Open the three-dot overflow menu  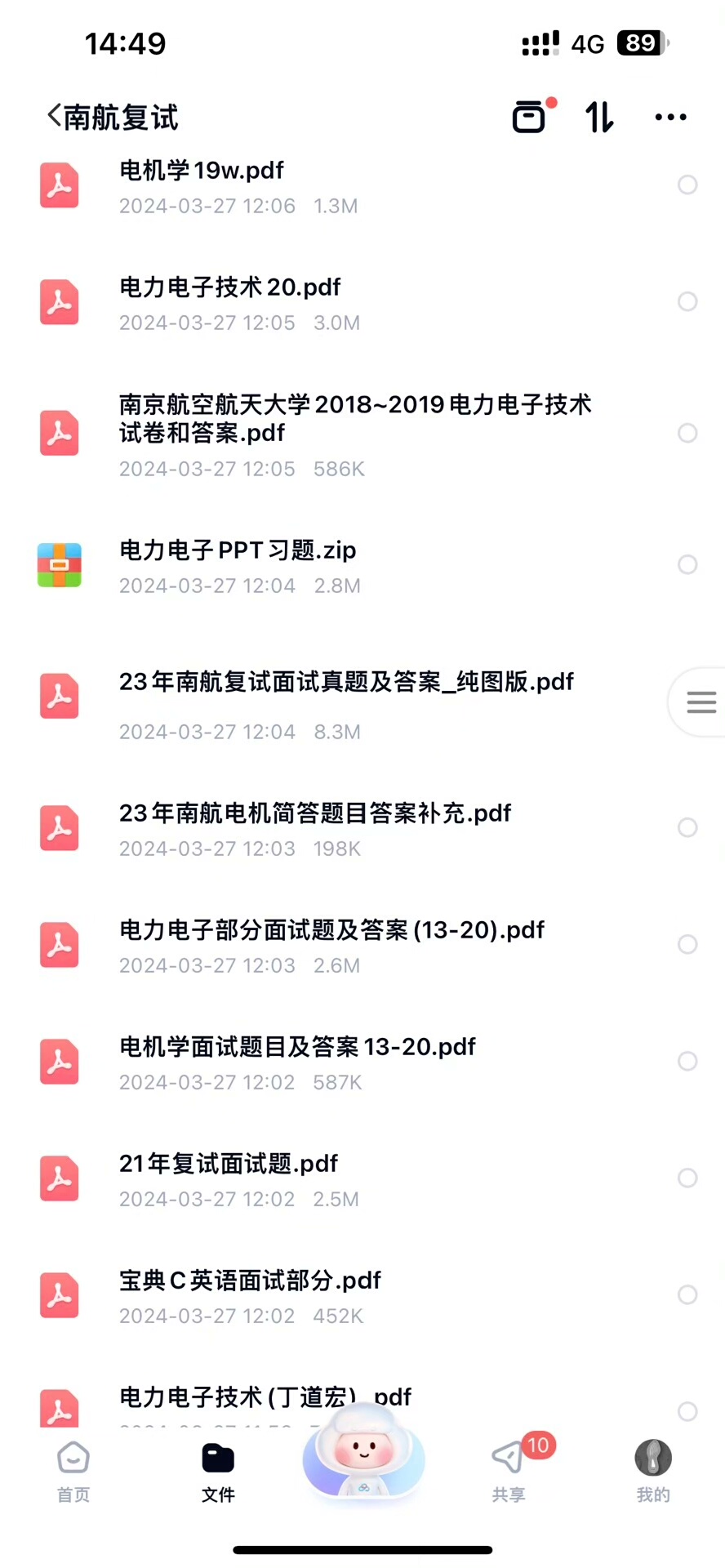(670, 117)
